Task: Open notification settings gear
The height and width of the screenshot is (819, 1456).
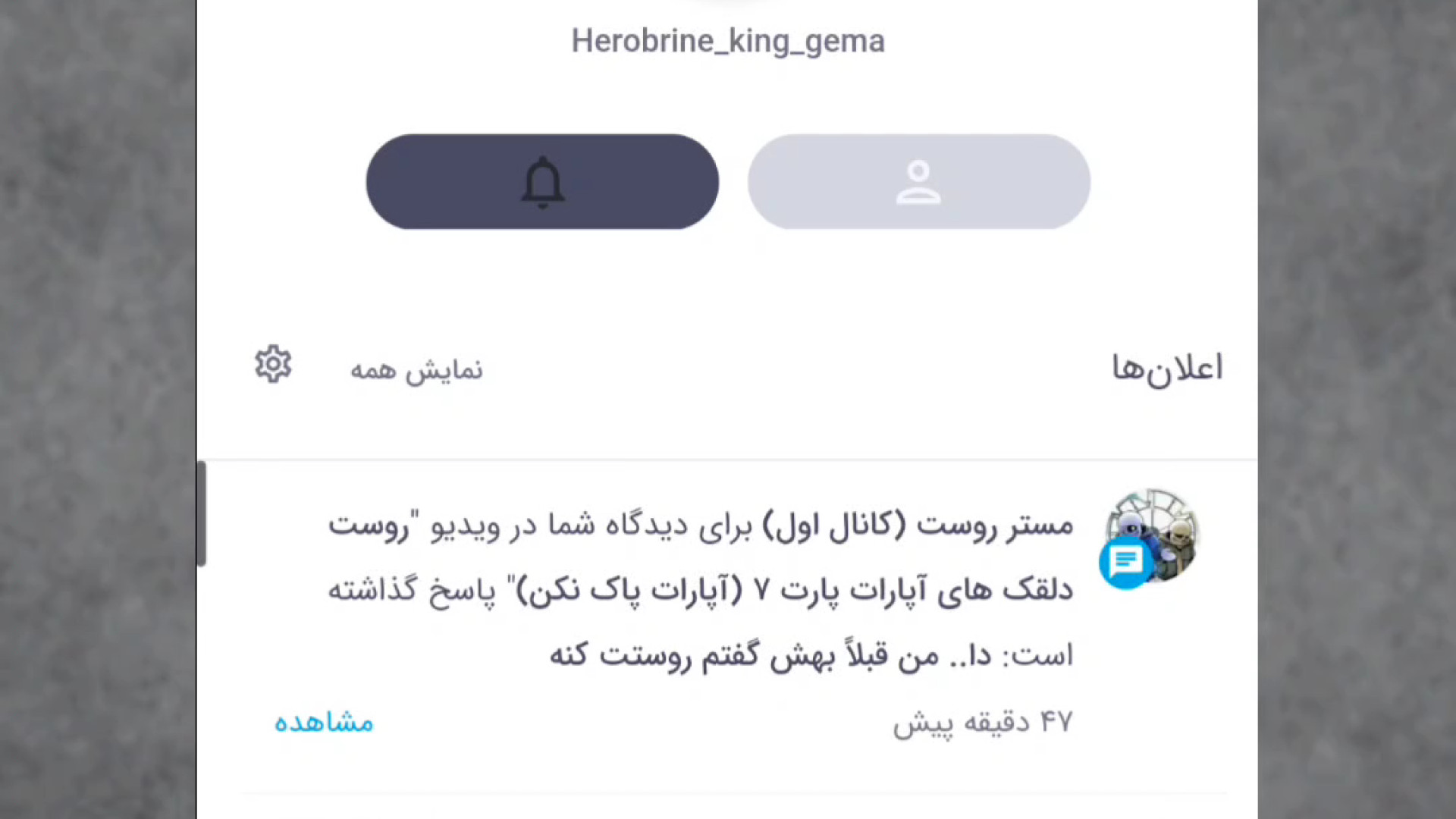Action: (273, 365)
